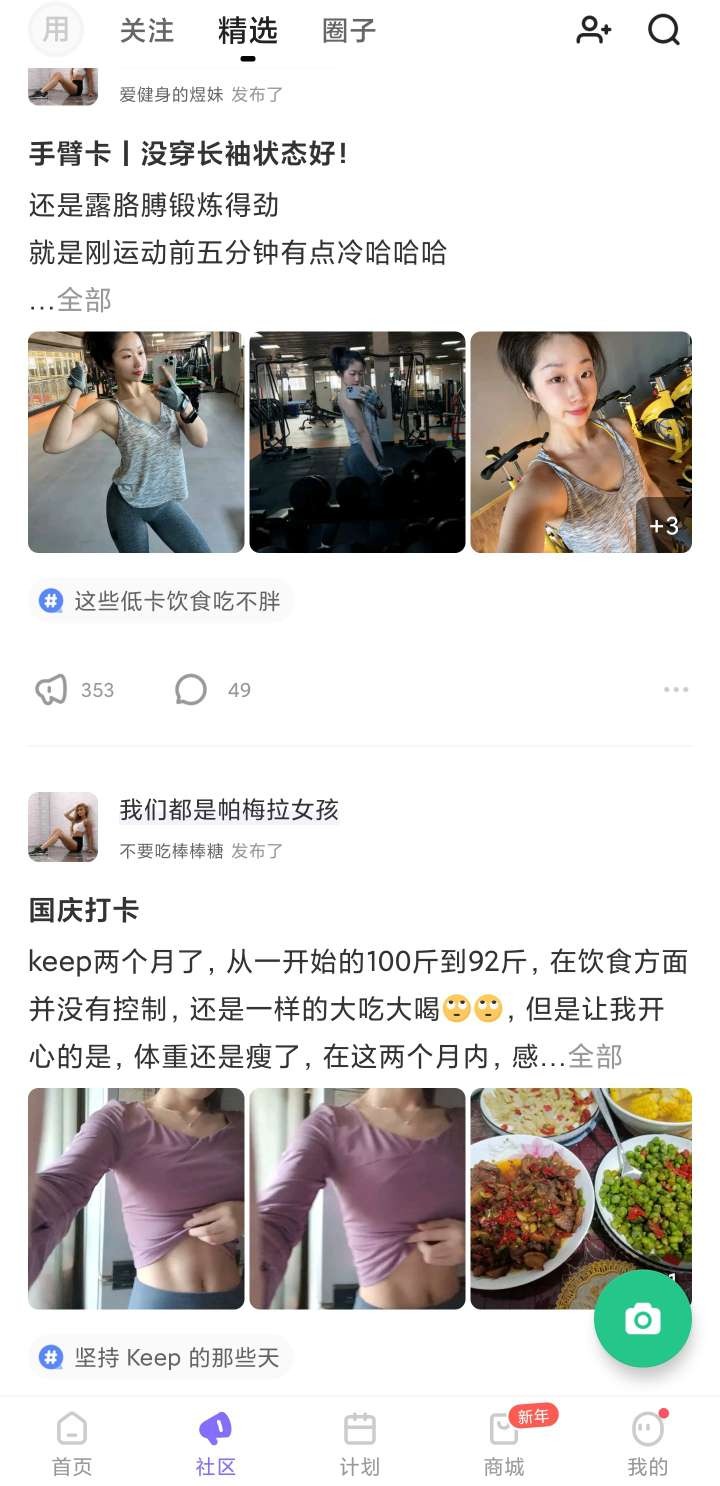Viewport: 720px width, 1486px height.
Task: Expand full text of the 国庆打卡 post
Action: pos(595,1056)
